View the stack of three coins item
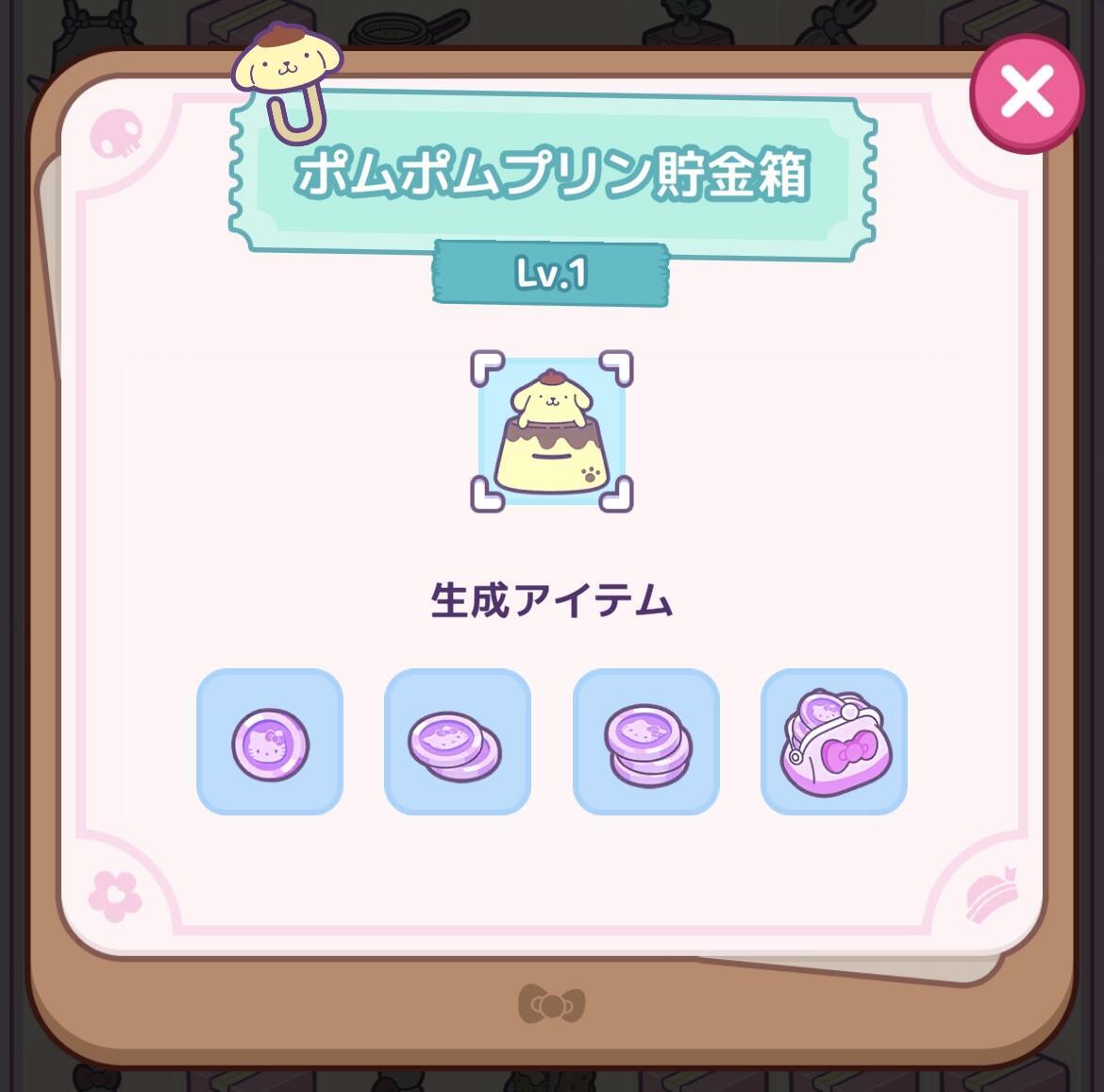 pos(646,743)
